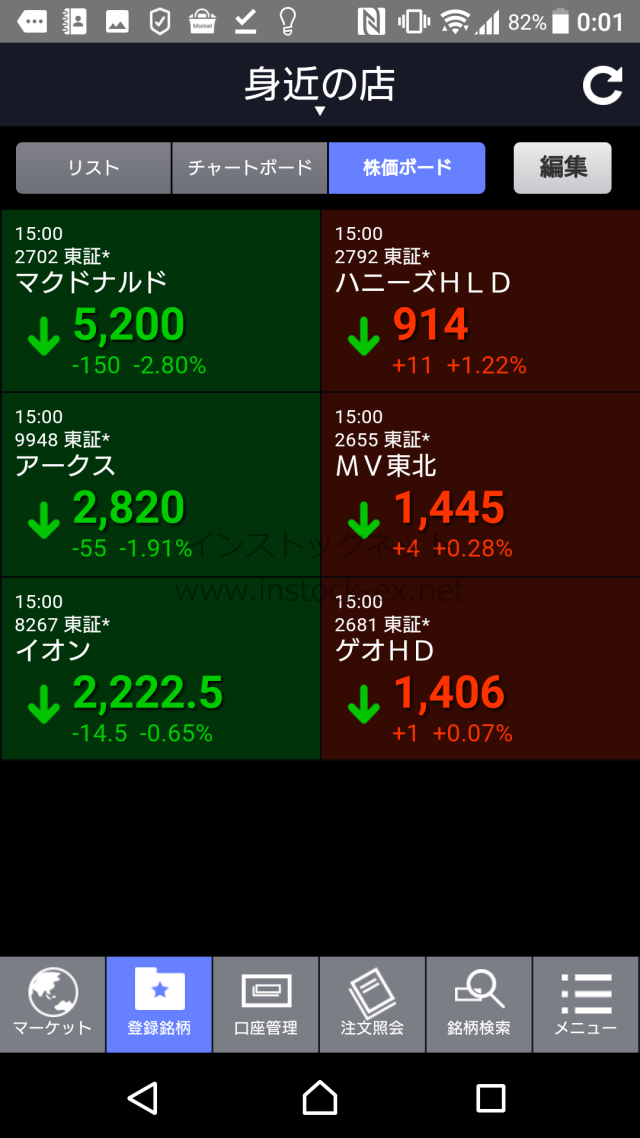Open the イオン stock tile
This screenshot has width=640, height=1138.
pos(160,668)
